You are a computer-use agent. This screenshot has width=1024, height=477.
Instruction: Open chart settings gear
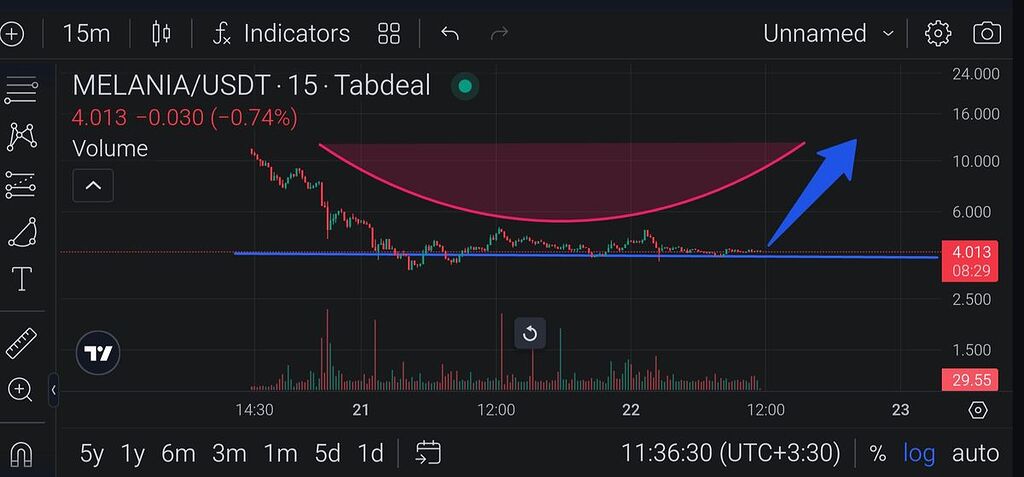pos(938,33)
